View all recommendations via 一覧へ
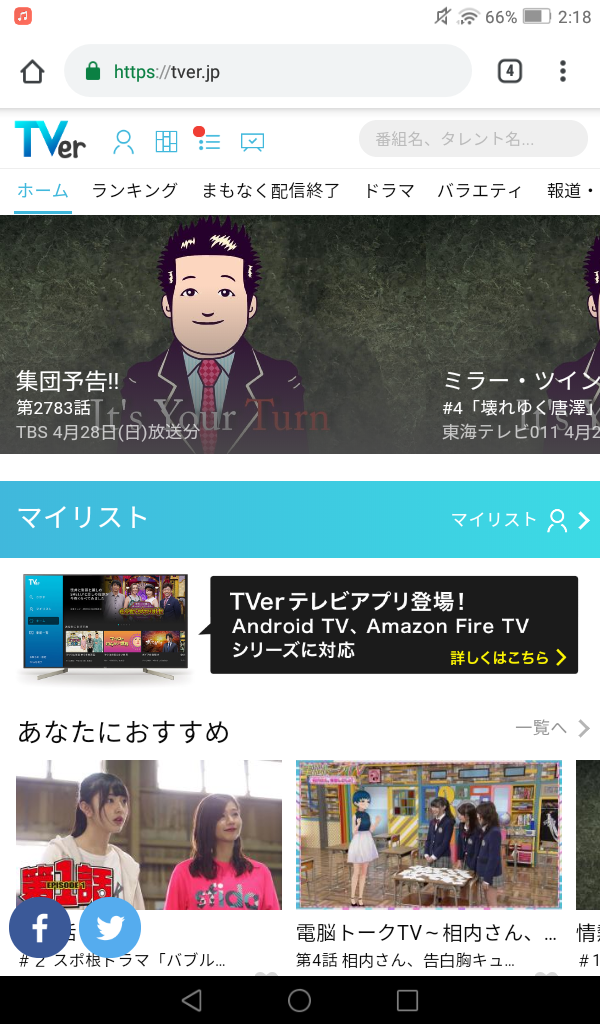 click(552, 728)
